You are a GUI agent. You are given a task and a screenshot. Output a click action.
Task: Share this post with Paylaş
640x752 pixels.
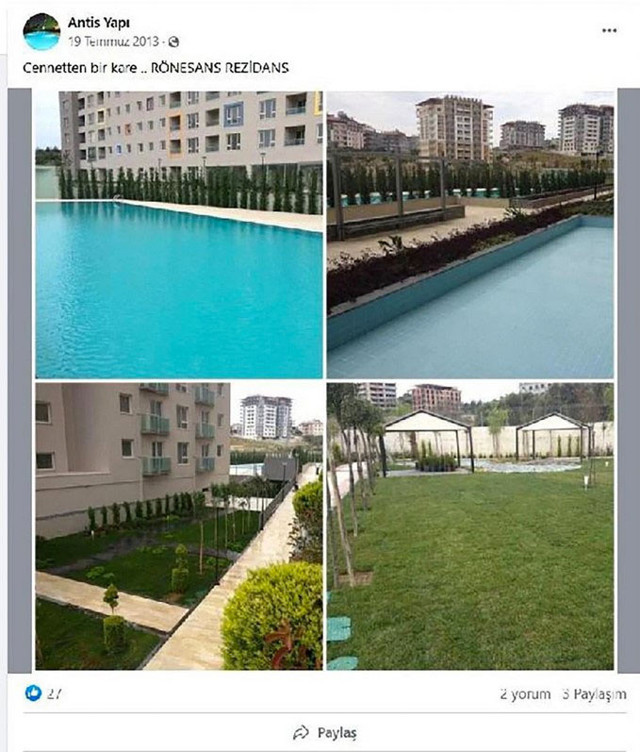[326, 733]
